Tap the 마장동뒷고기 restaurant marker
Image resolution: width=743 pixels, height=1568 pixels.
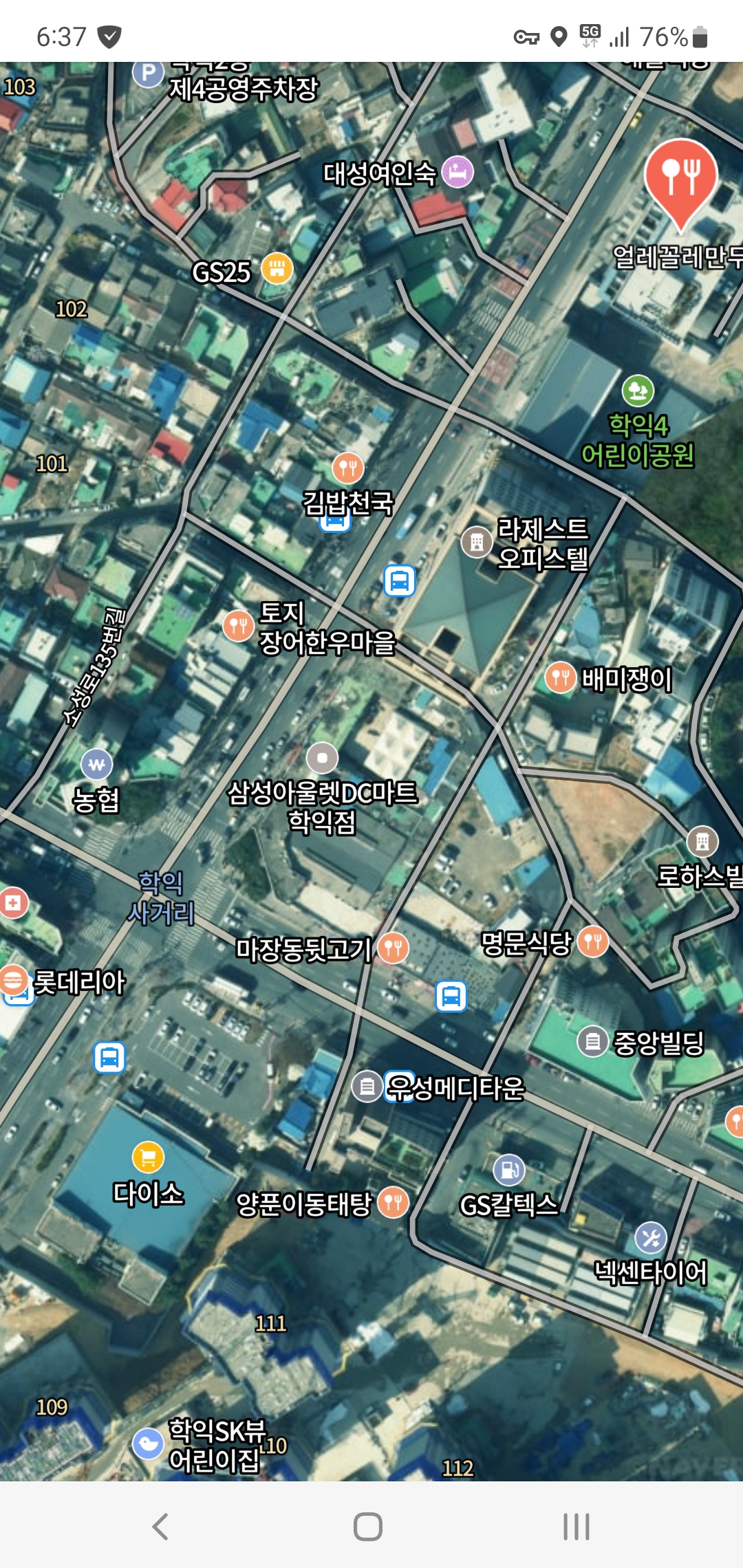[x=393, y=948]
